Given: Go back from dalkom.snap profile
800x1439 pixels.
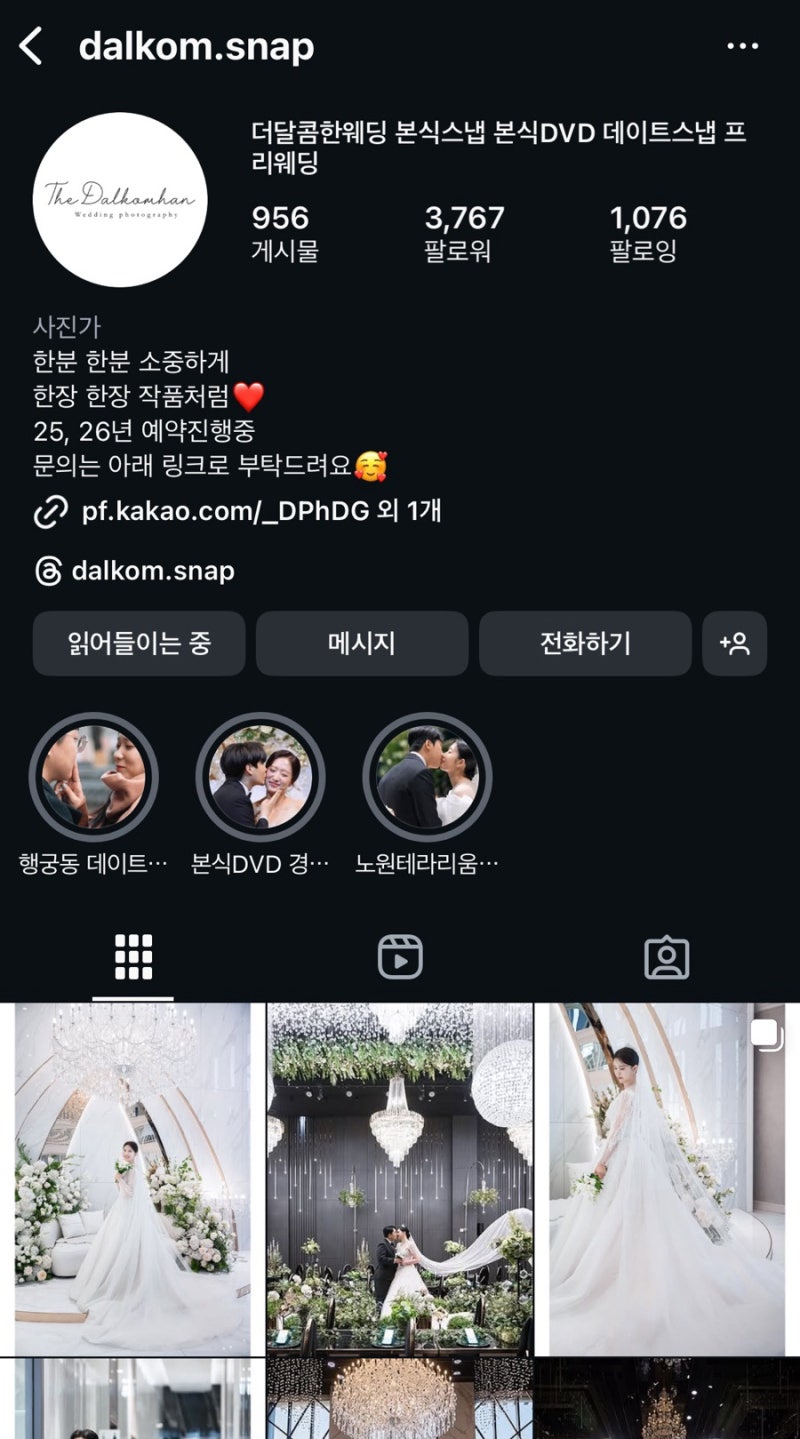Looking at the screenshot, I should pos(31,47).
